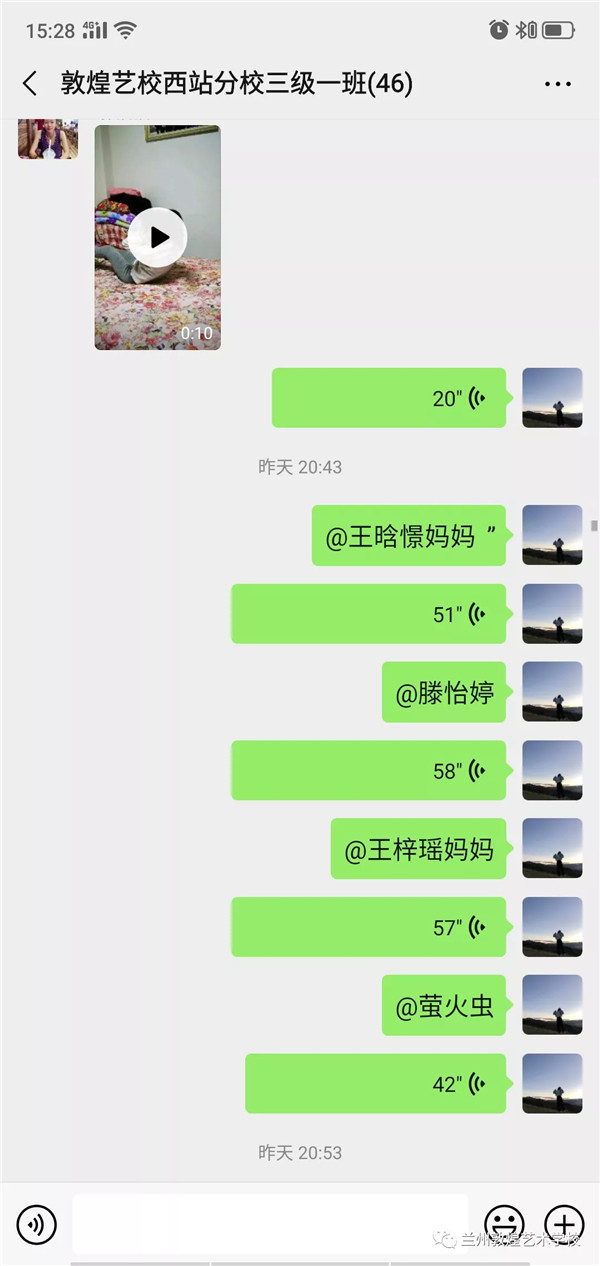Open the emoji sticker panel

(504, 1223)
